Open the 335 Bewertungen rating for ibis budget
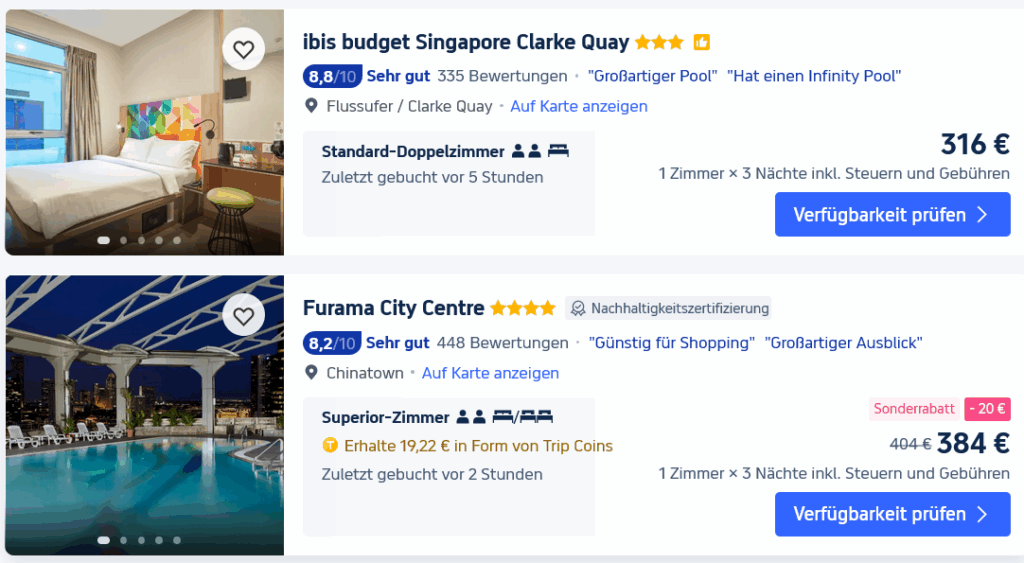Viewport: 1024px width, 563px height. (x=502, y=76)
